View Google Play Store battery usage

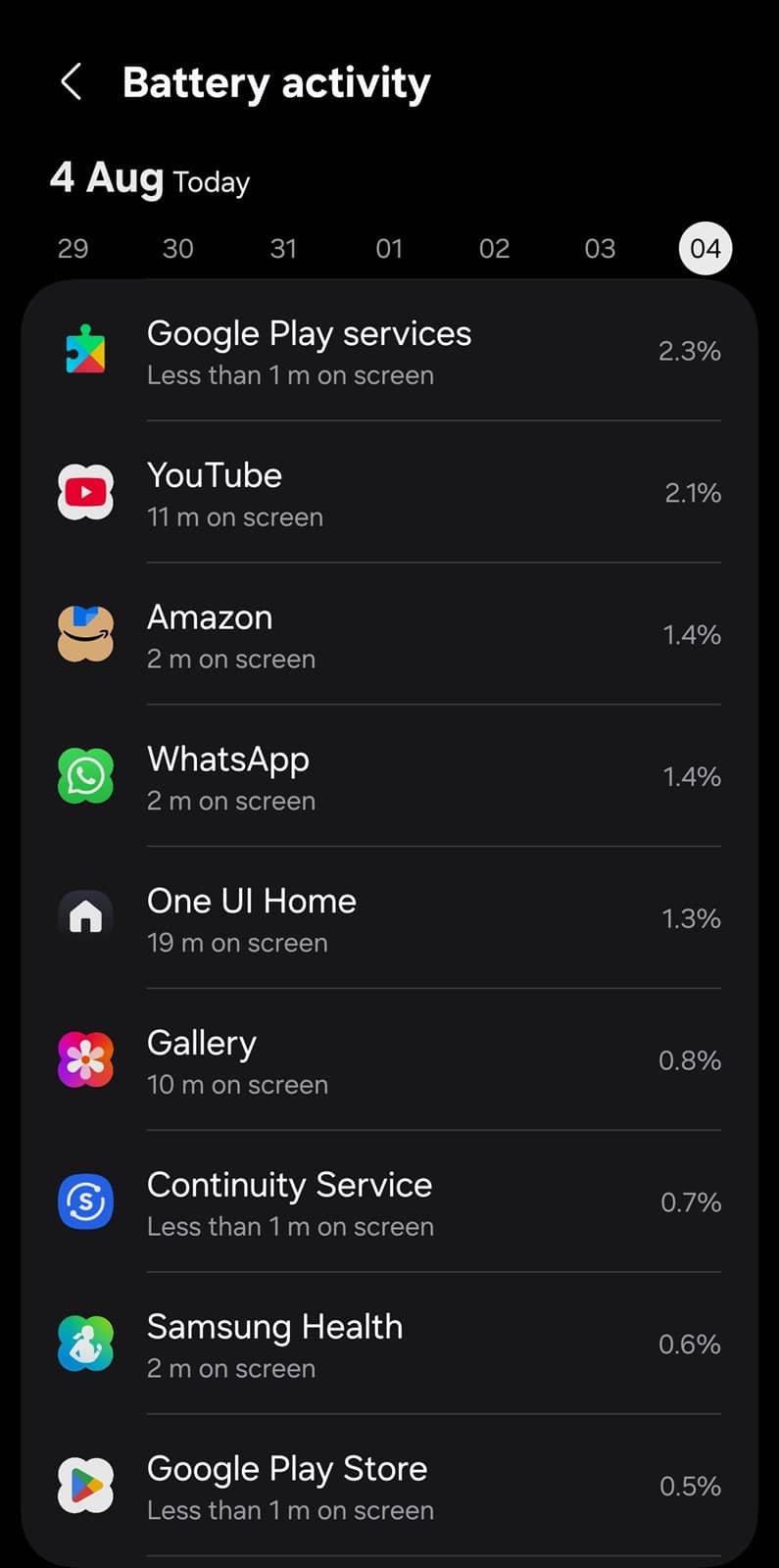389,1487
